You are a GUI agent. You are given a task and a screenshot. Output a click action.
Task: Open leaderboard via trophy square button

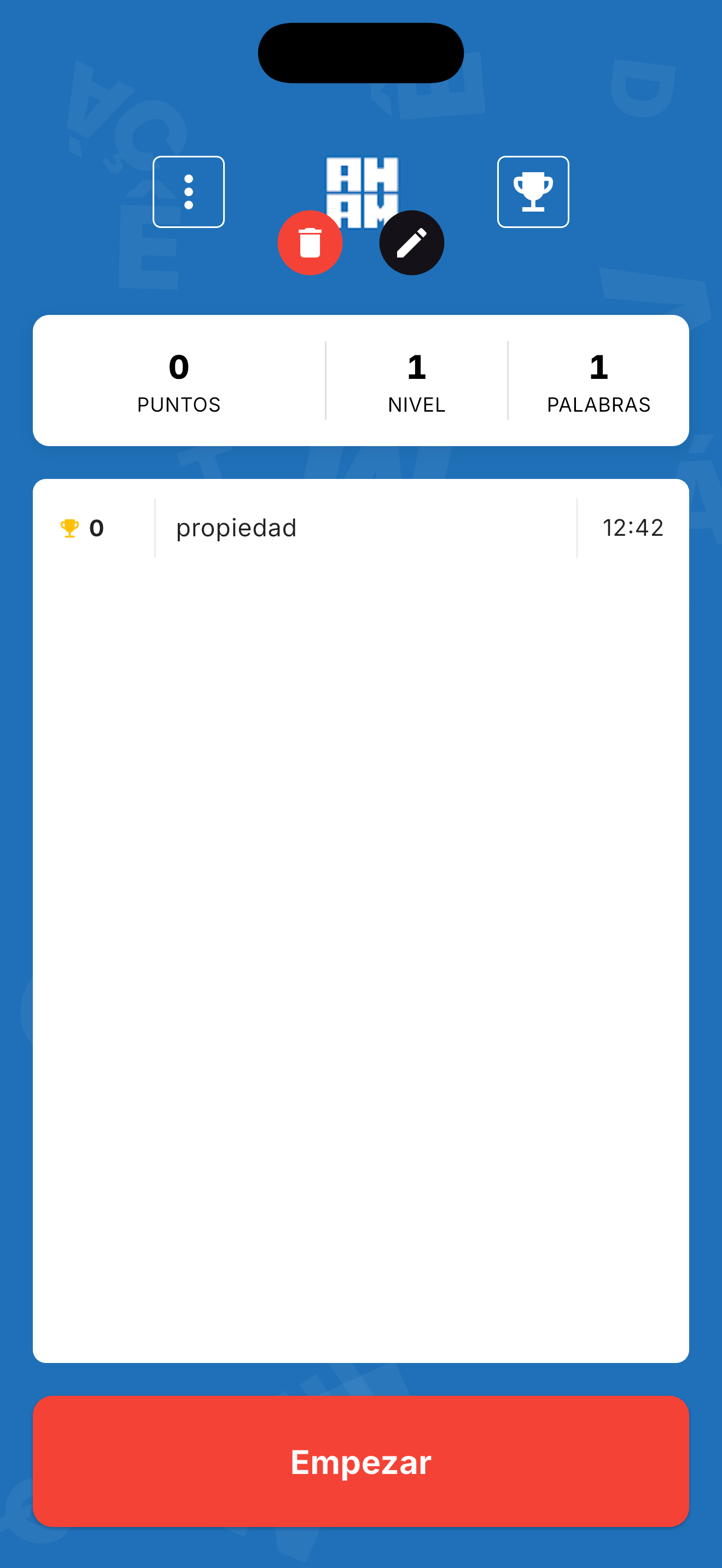tap(533, 191)
